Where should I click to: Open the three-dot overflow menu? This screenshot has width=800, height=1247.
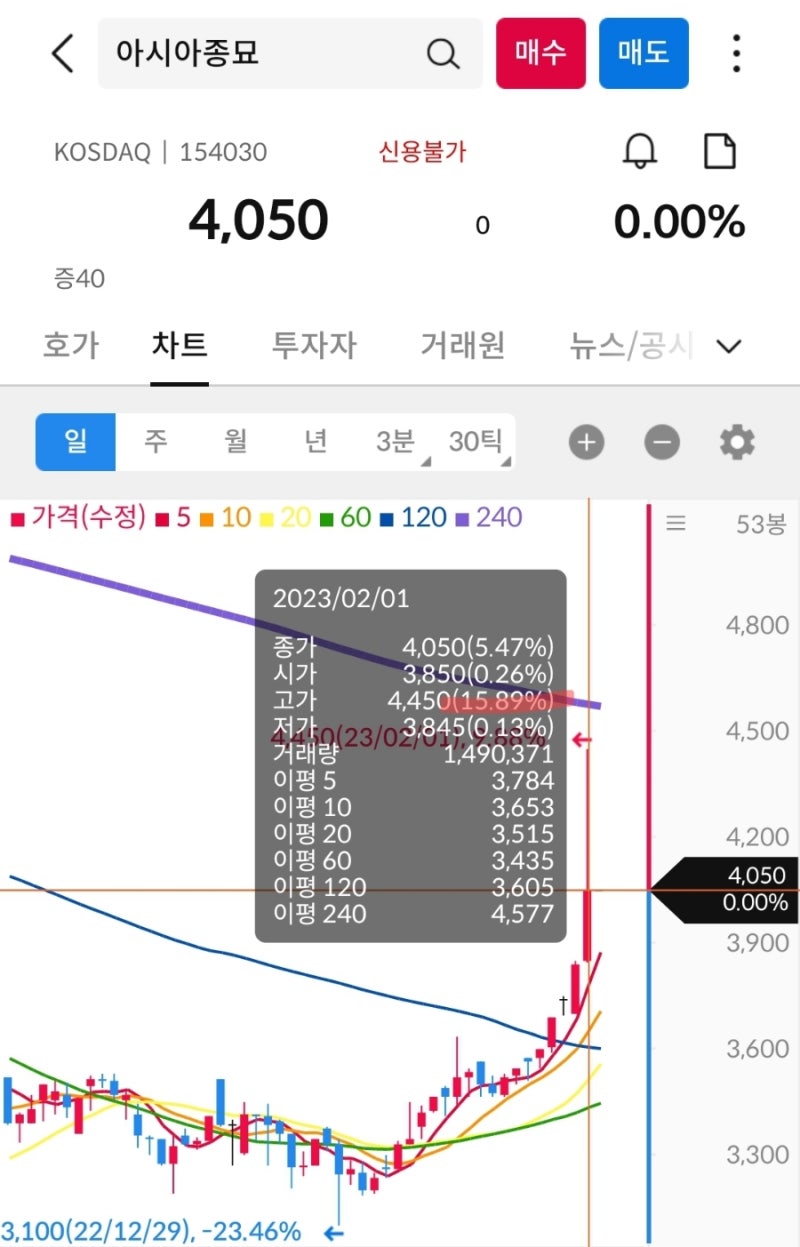[736, 54]
